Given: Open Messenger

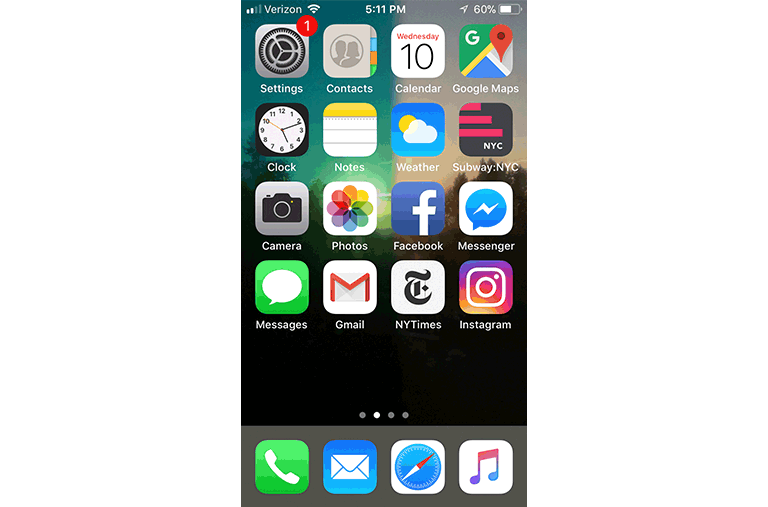Looking at the screenshot, I should pos(486,208).
